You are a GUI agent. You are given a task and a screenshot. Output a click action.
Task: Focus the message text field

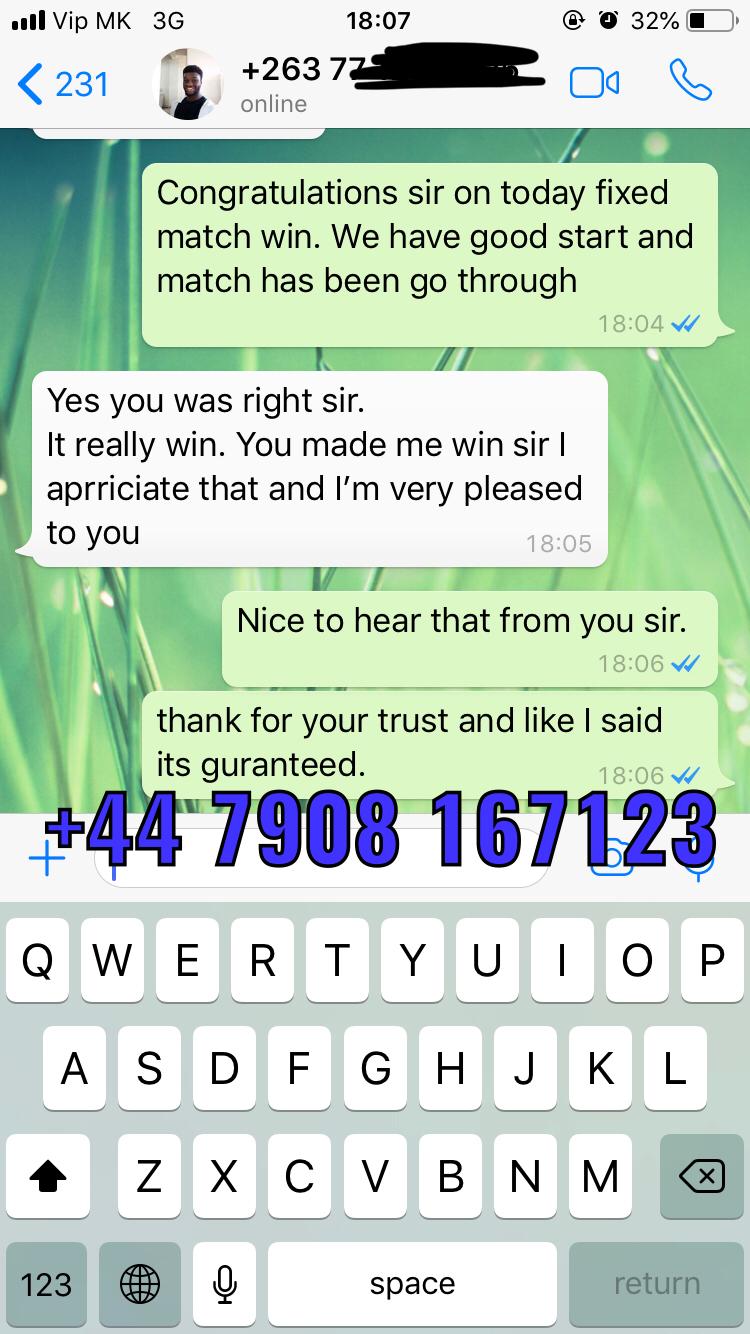pos(322,858)
